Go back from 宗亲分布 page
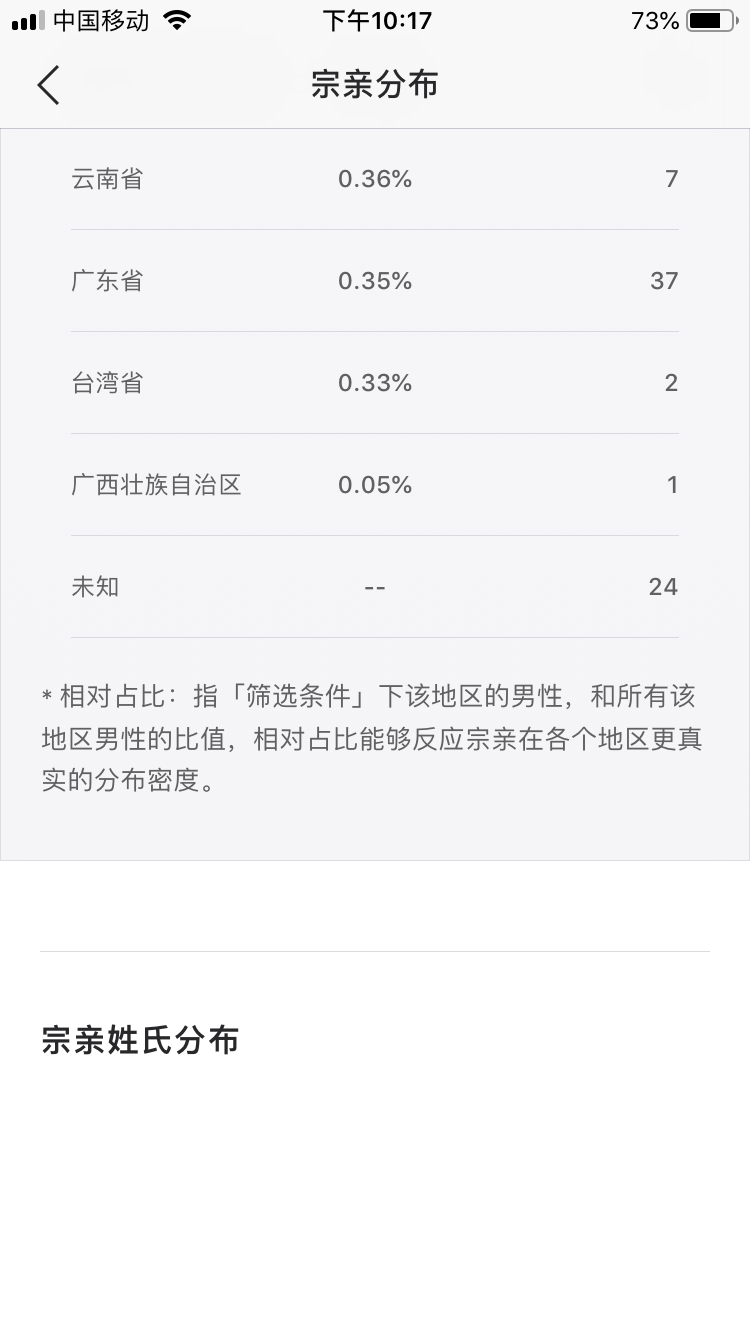The image size is (750, 1334). pos(48,85)
